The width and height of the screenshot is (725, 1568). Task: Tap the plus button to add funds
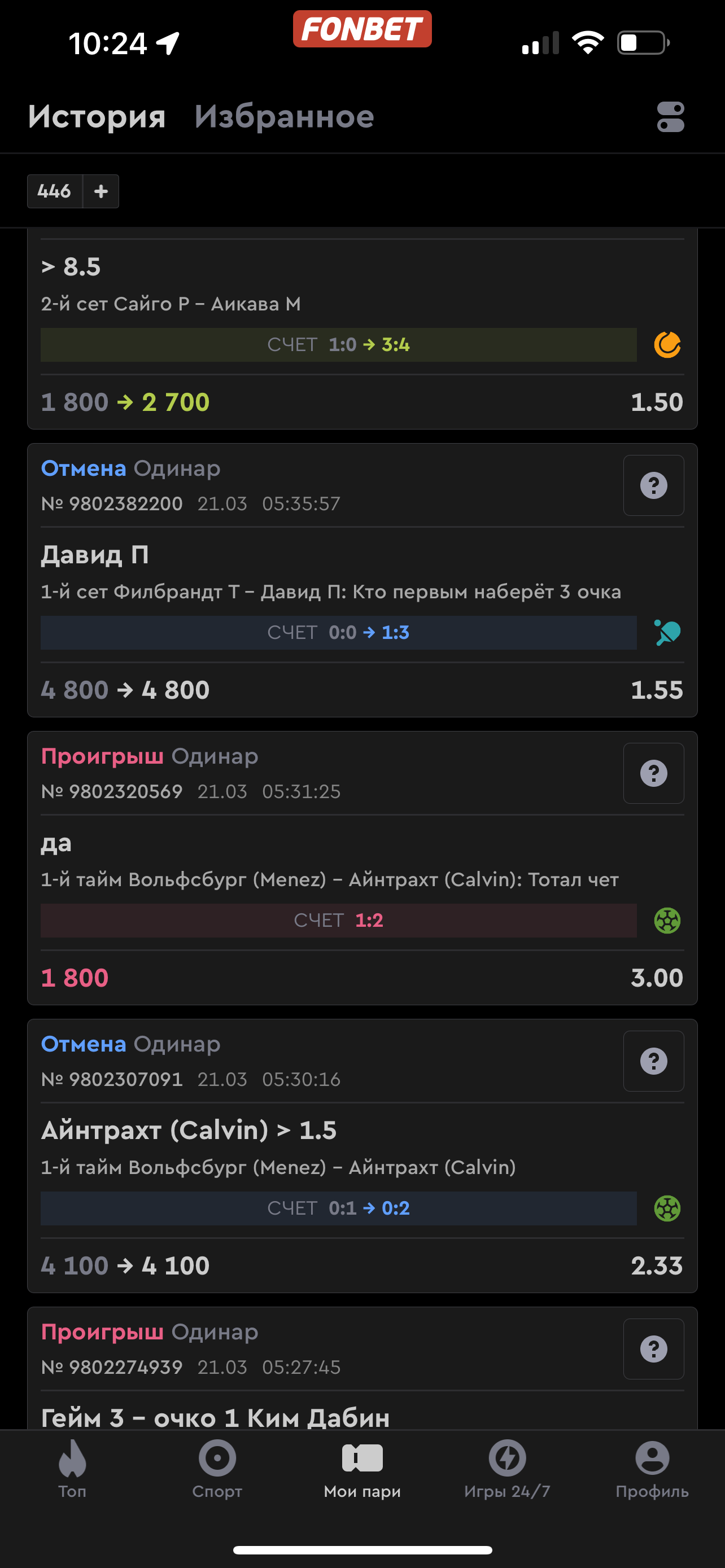pos(101,191)
